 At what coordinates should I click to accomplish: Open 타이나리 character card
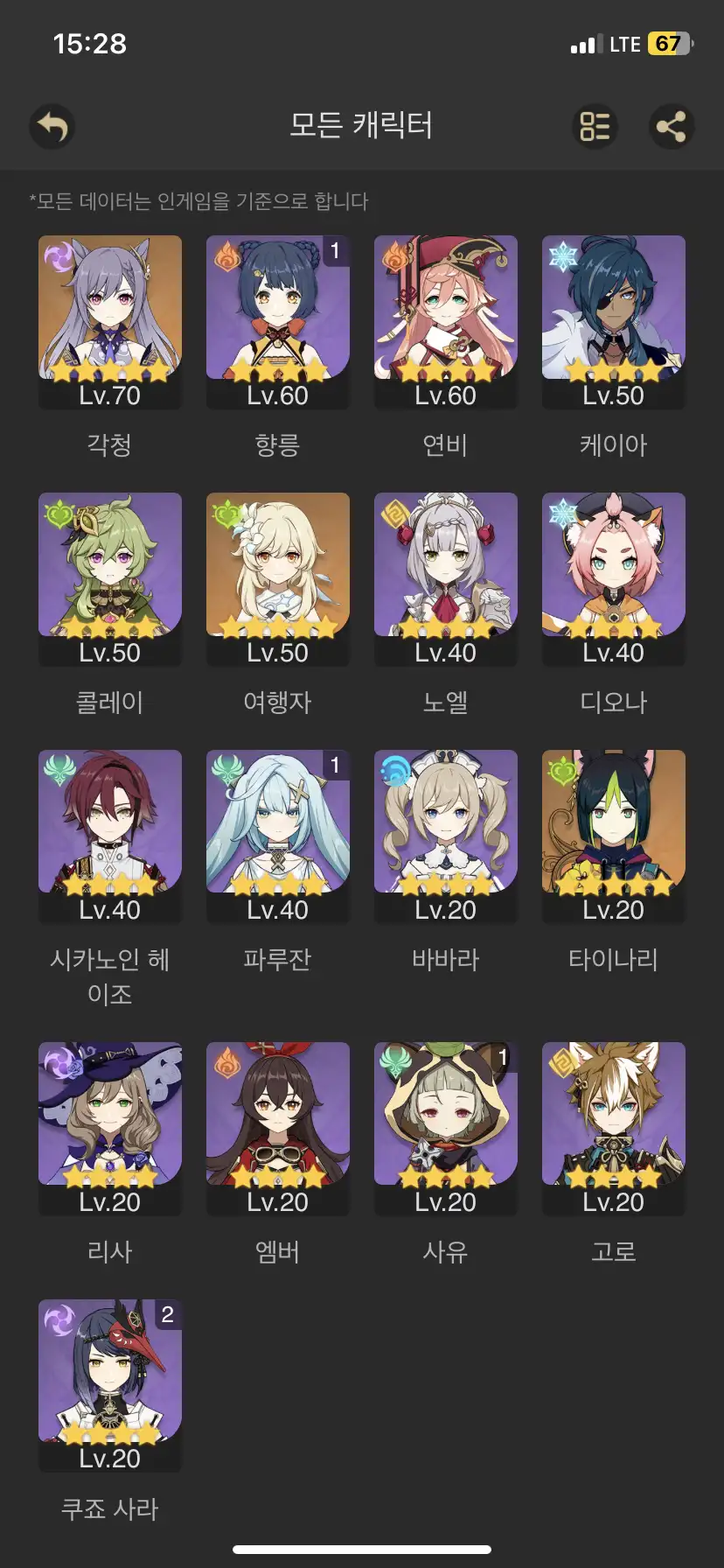(x=614, y=834)
